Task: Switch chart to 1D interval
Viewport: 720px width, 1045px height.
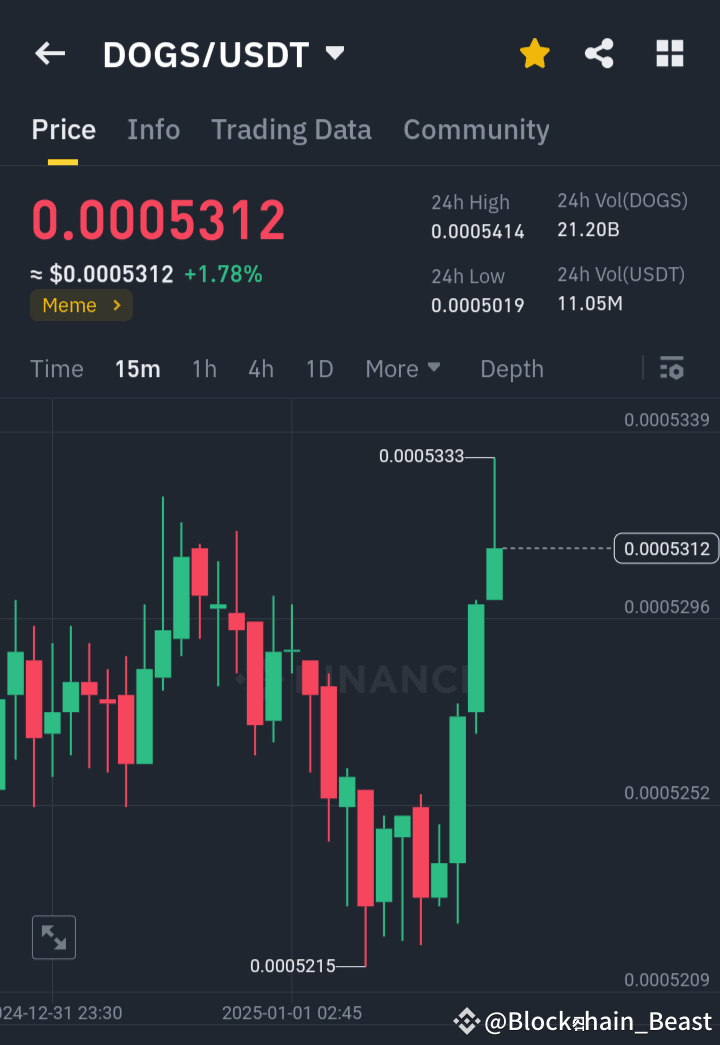Action: 319,368
